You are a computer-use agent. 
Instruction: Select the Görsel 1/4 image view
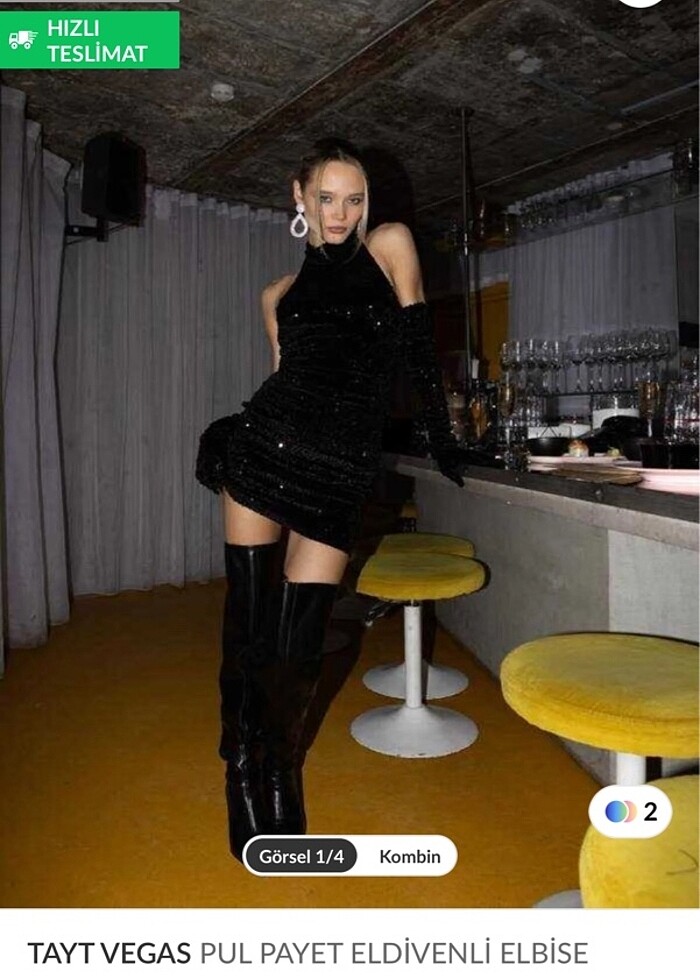click(x=301, y=856)
